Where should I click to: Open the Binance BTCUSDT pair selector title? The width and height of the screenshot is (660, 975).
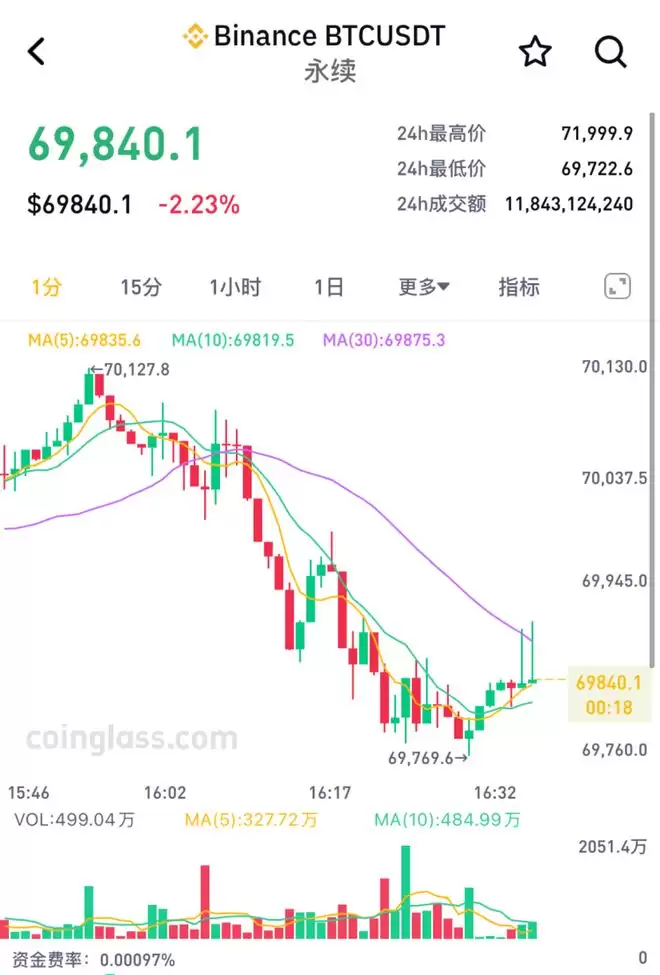click(314, 37)
